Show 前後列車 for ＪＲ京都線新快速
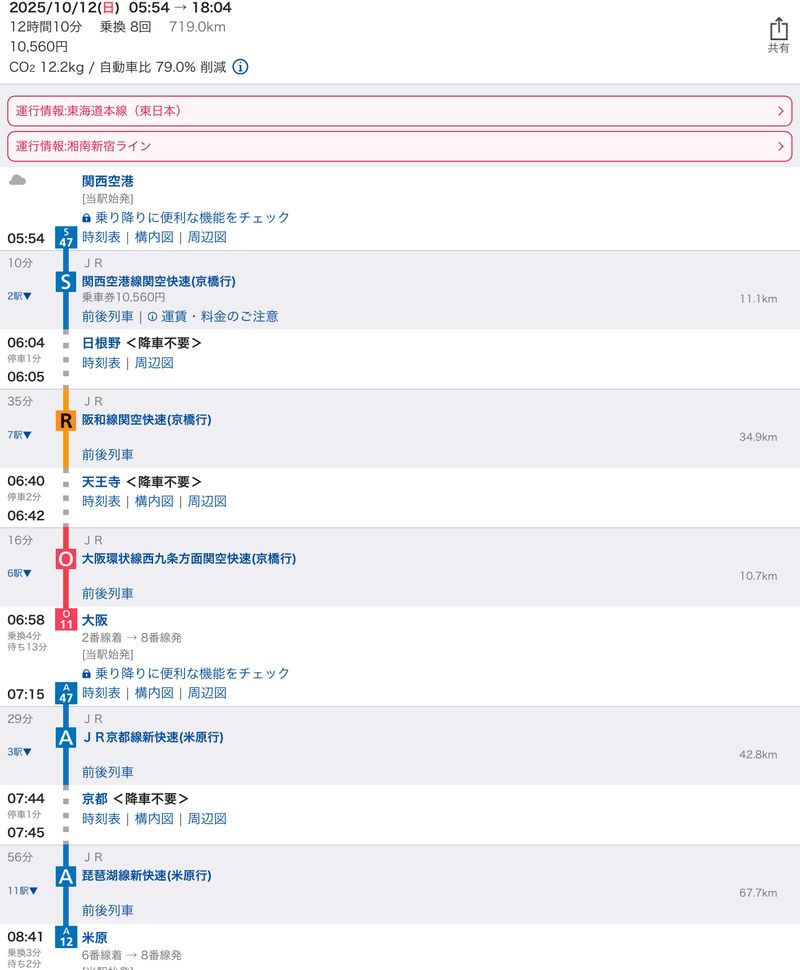The image size is (800, 970). (107, 772)
